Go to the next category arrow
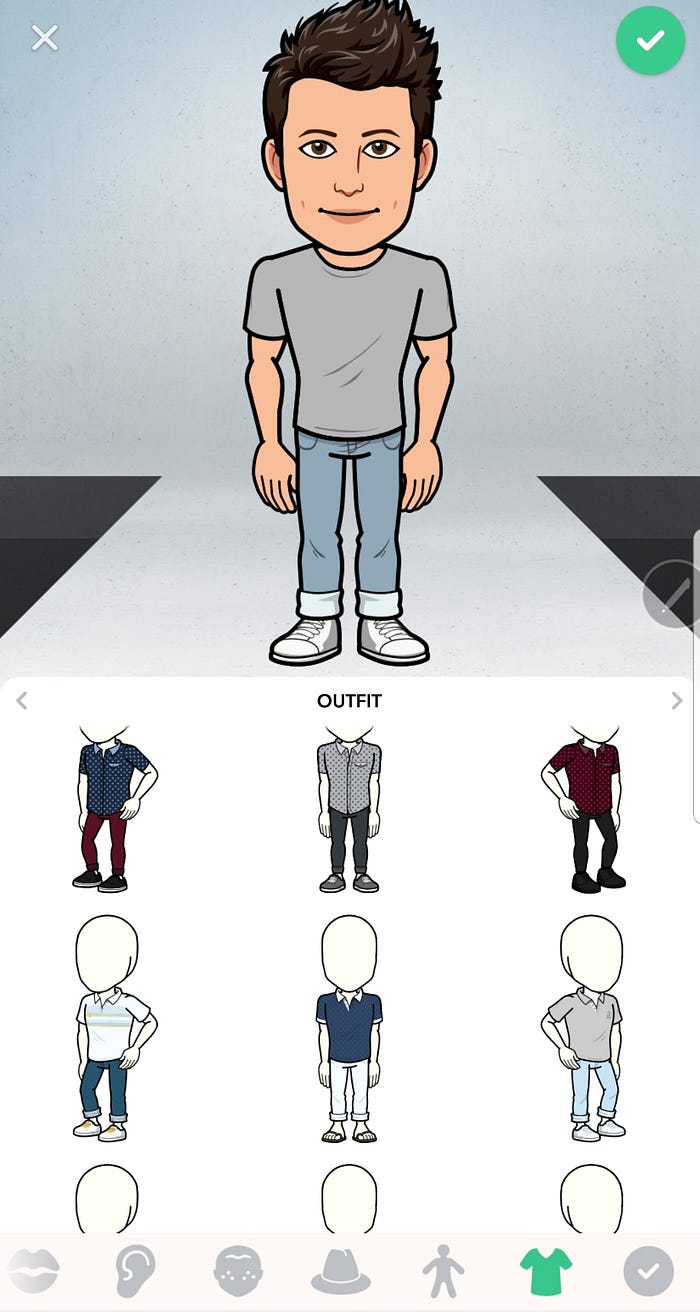The image size is (700, 1312). (x=677, y=701)
